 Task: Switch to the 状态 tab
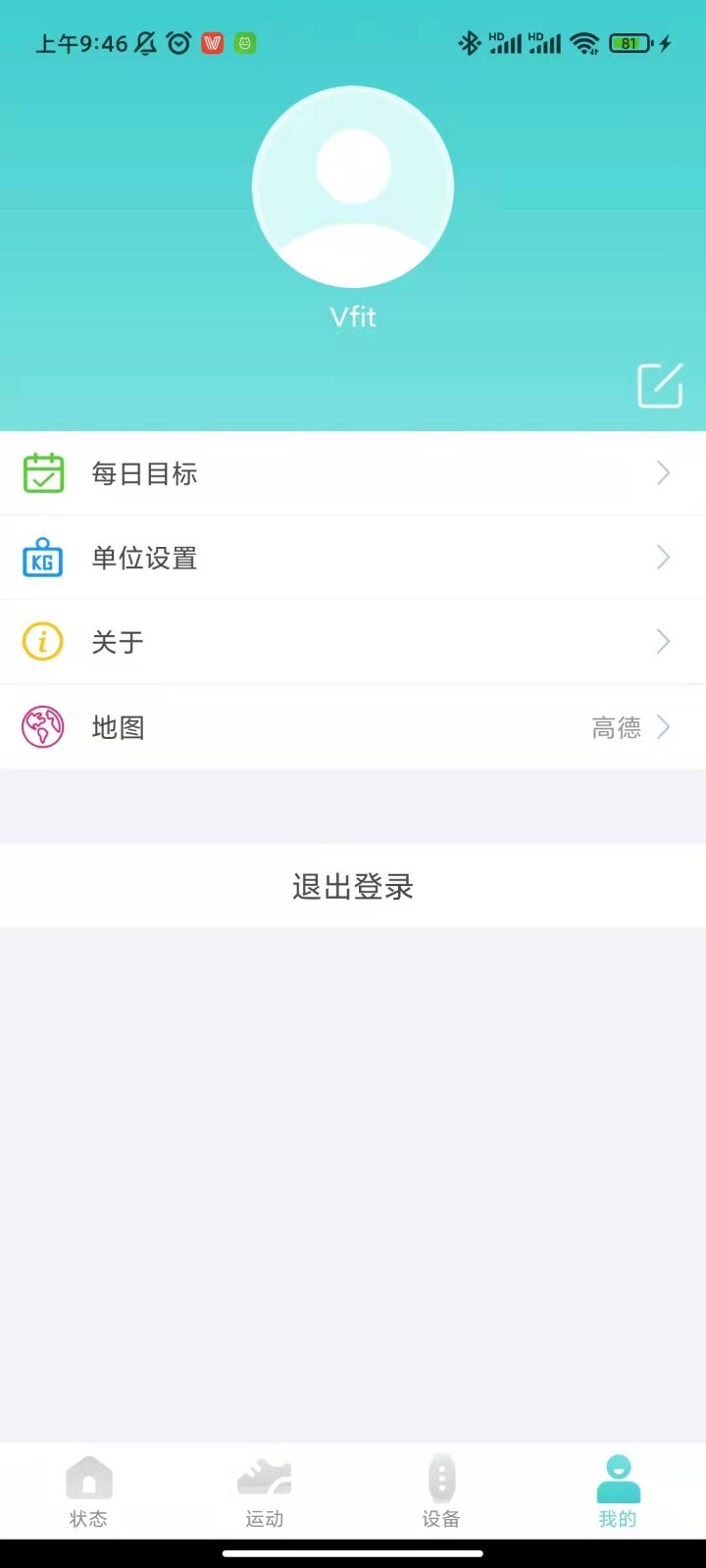click(x=88, y=1490)
